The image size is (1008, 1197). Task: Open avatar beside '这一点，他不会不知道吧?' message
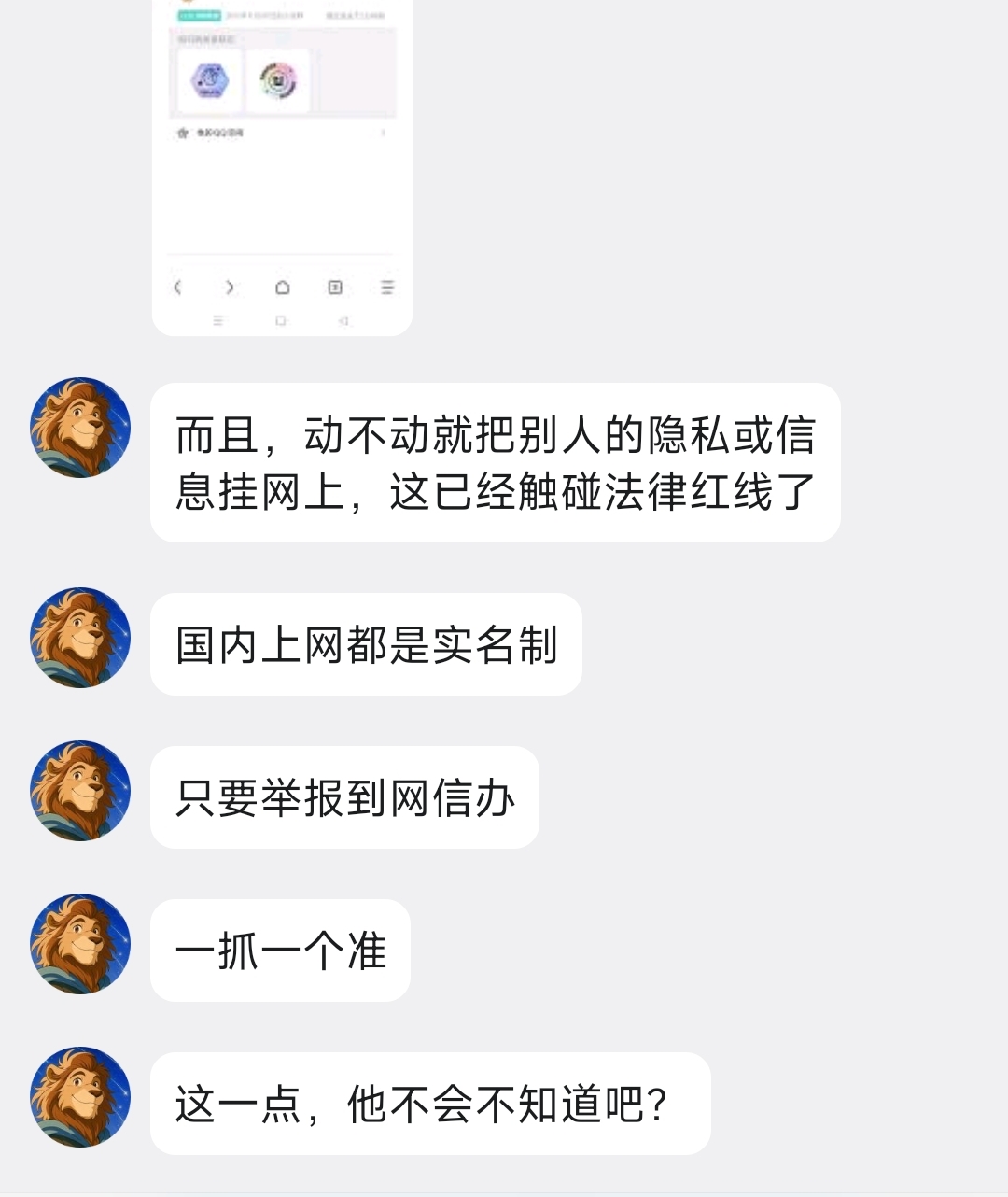tap(80, 1097)
